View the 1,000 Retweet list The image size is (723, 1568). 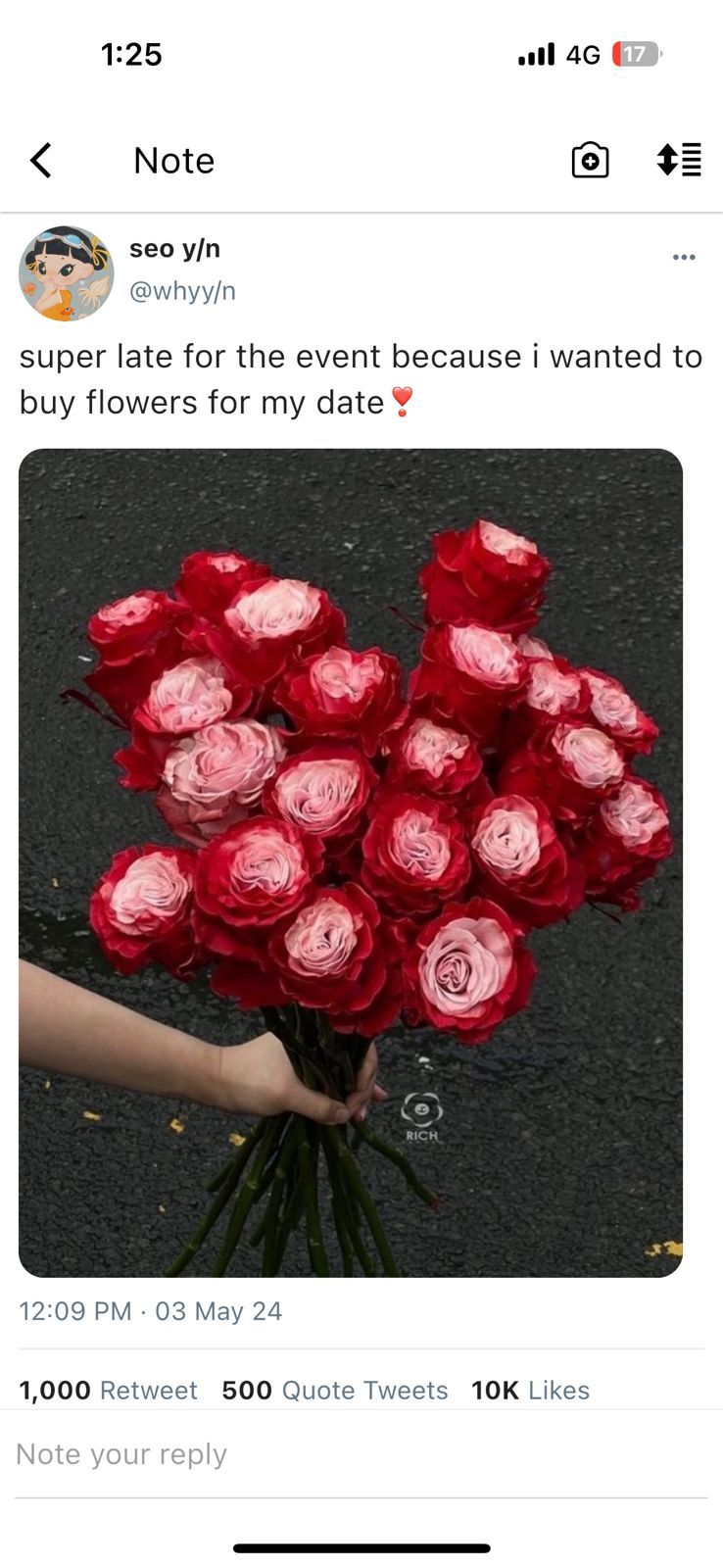(x=108, y=1390)
